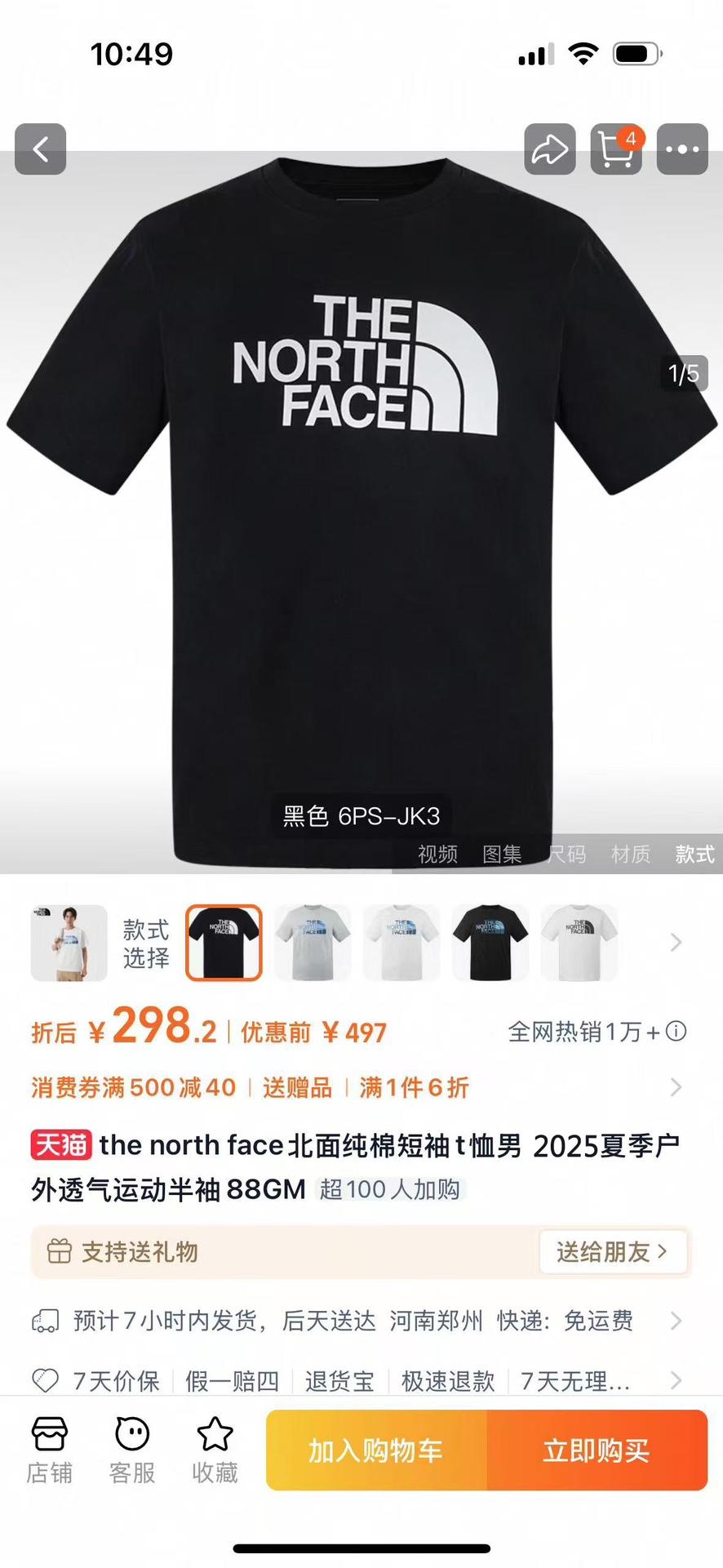Screen dimensions: 723x1568
Task: Expand all style options chevron
Action: (676, 943)
